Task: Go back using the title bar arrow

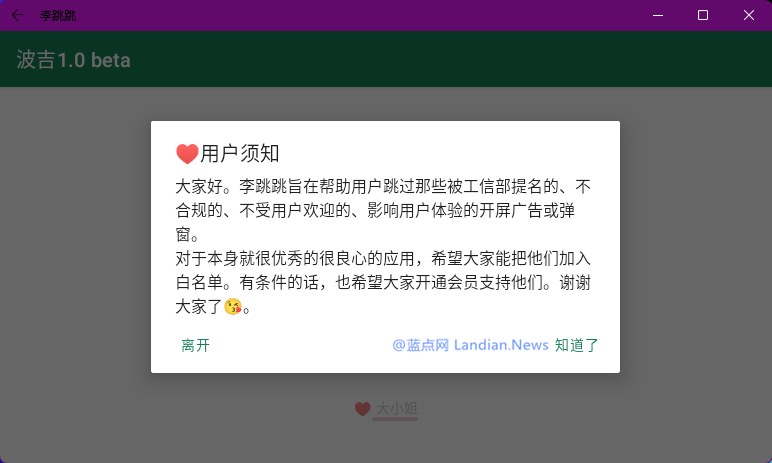Action: point(17,15)
